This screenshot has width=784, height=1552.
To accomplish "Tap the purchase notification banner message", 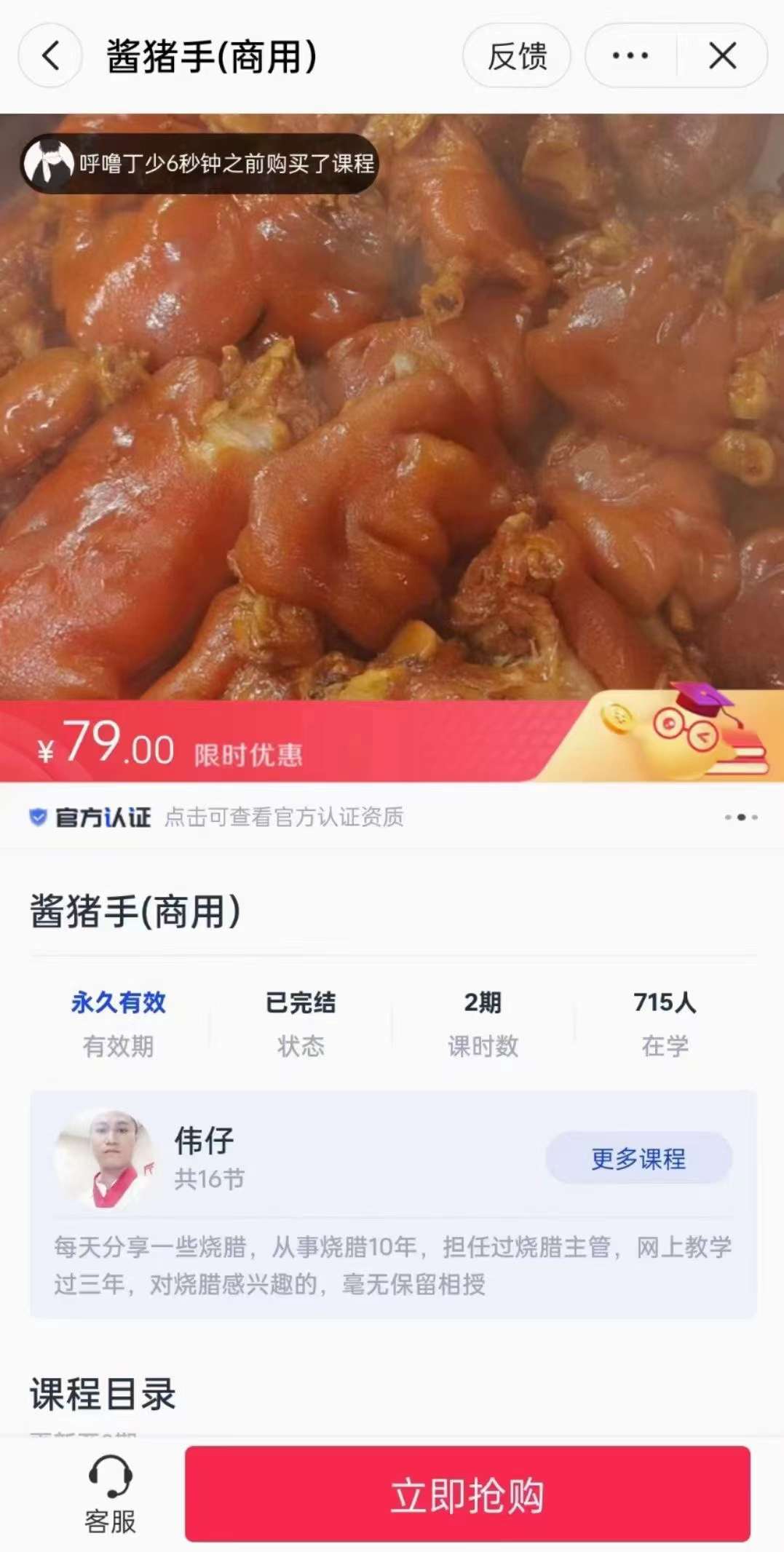I will tap(226, 165).
